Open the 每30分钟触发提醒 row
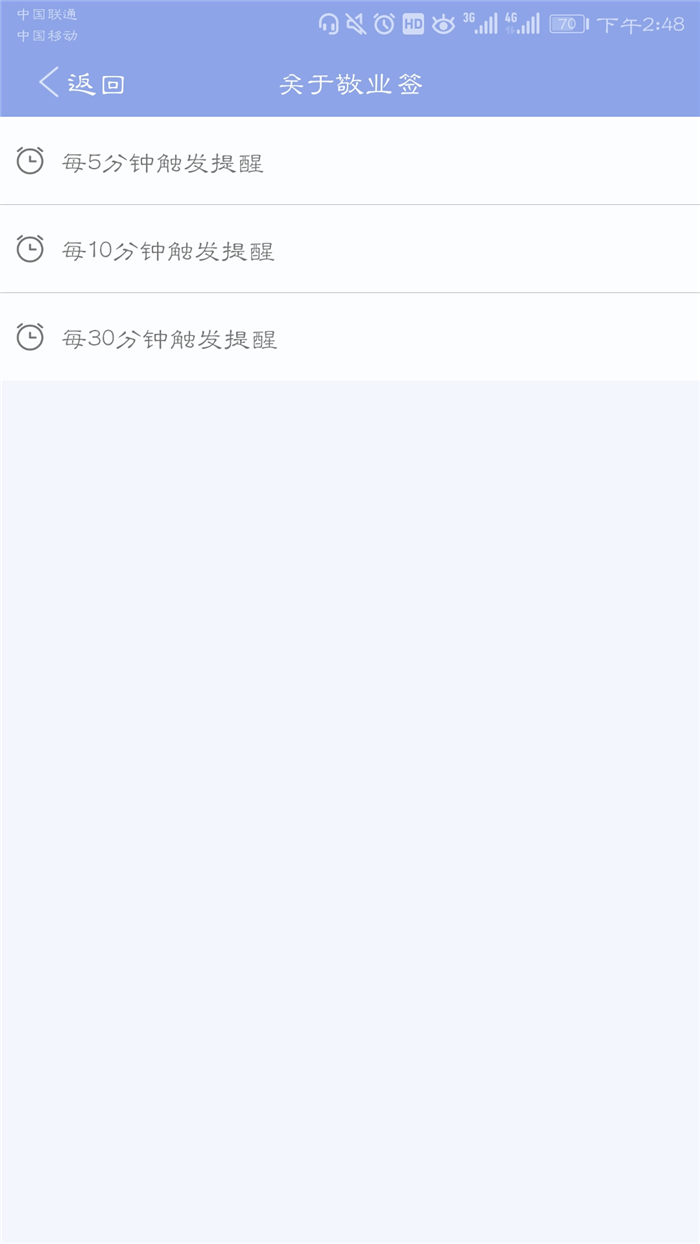The width and height of the screenshot is (700, 1244). coord(350,337)
